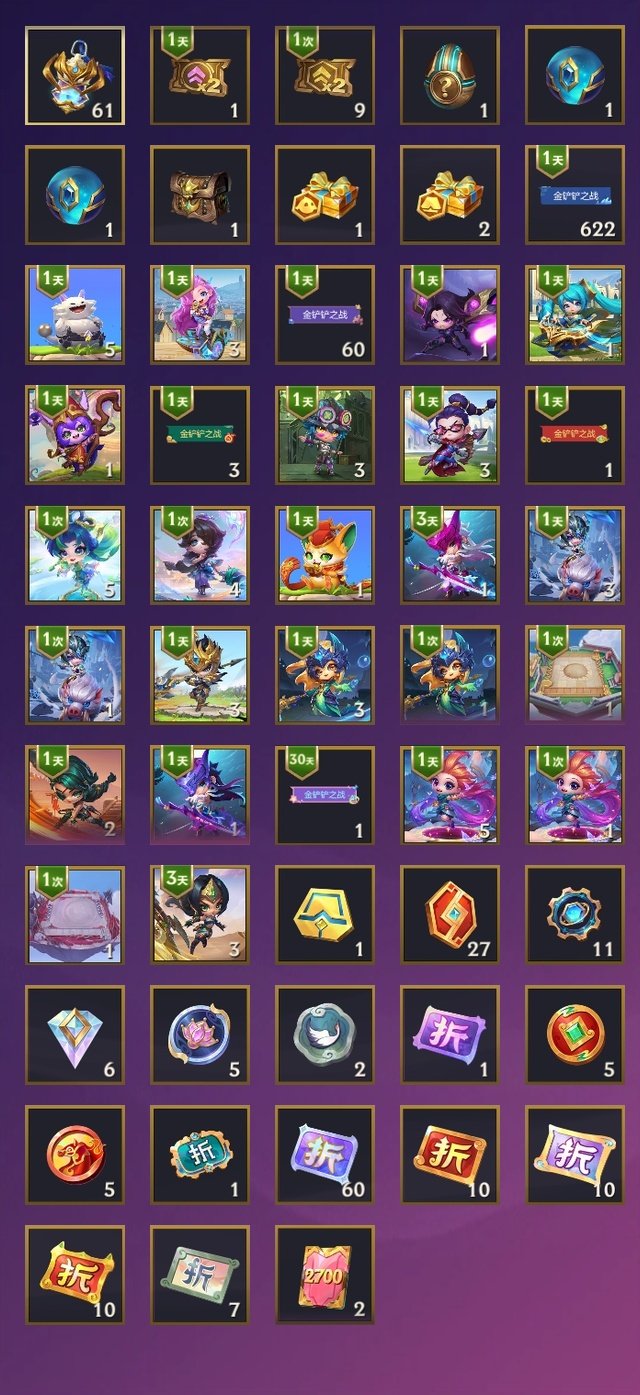640x1395 pixels.
Task: Select the discount coupon with count 60
Action: click(x=325, y=1155)
